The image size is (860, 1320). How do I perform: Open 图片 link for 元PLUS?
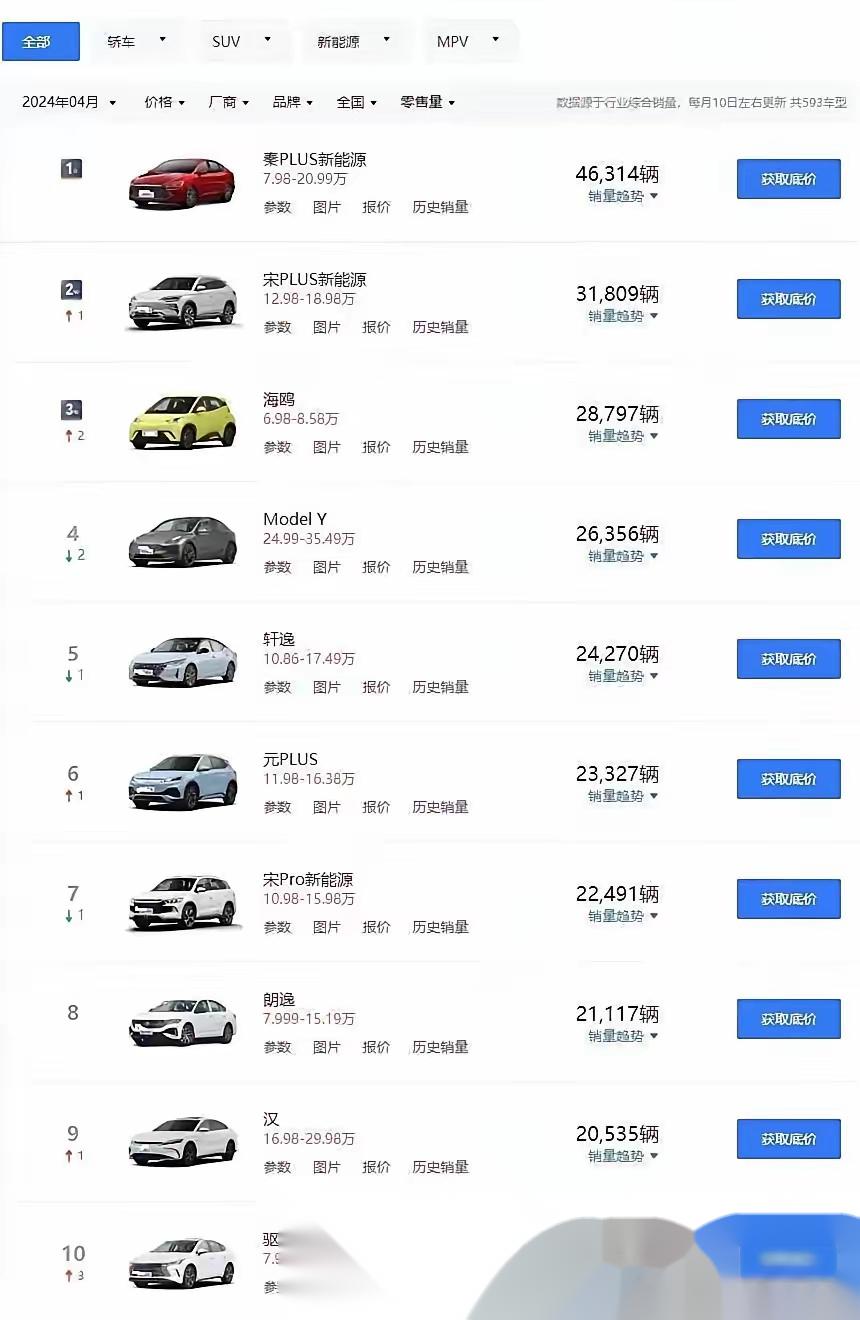[327, 807]
